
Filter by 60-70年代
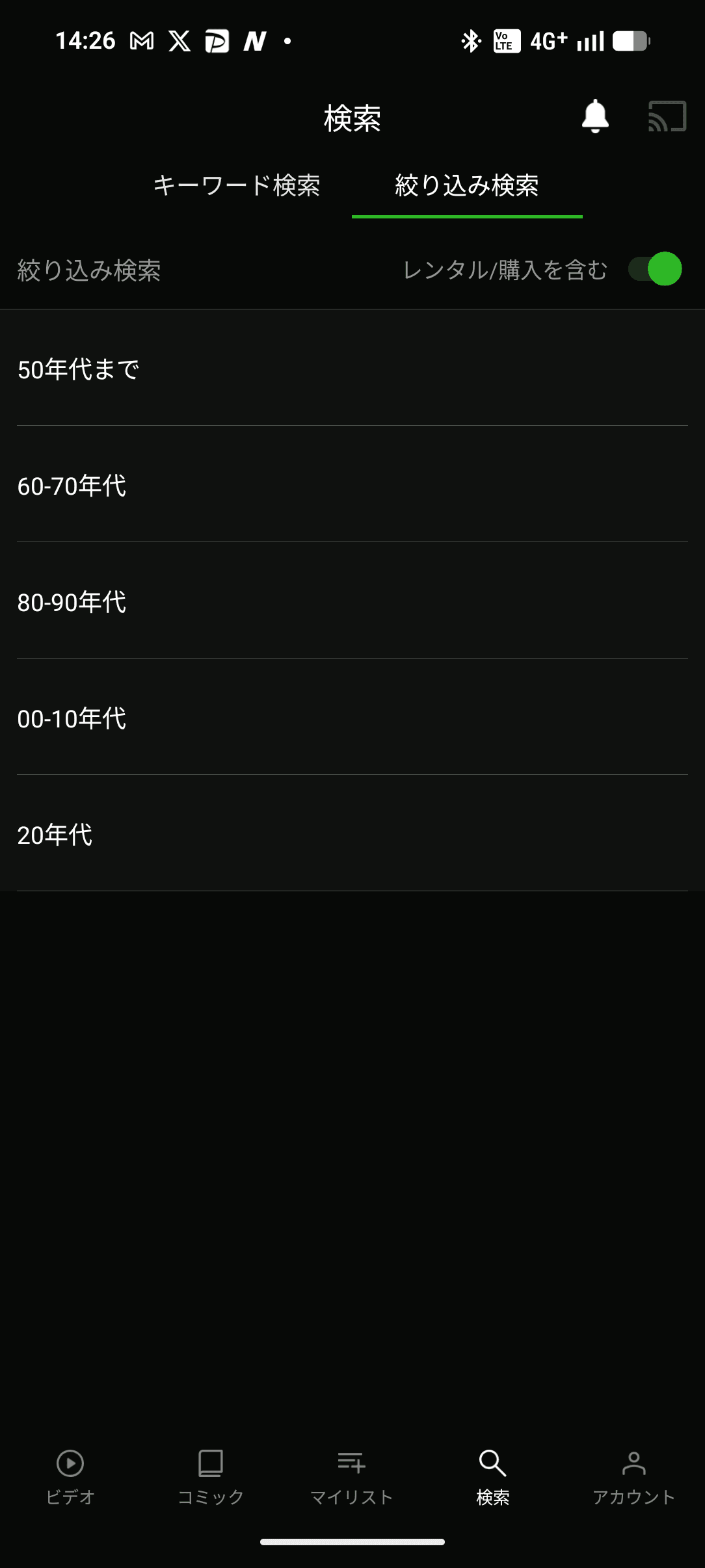coord(351,485)
